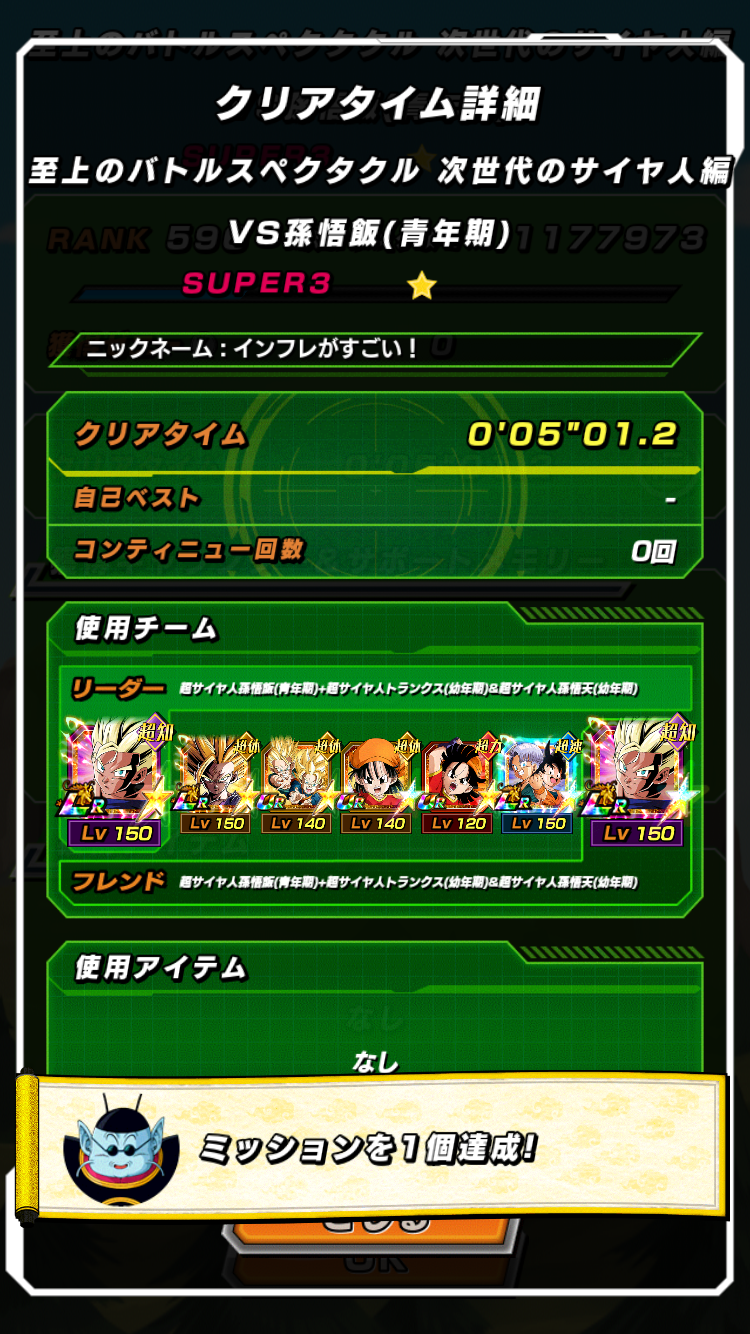Screen dimensions: 750x1334
Task: View the Lv 120 team member card
Action: click(457, 787)
